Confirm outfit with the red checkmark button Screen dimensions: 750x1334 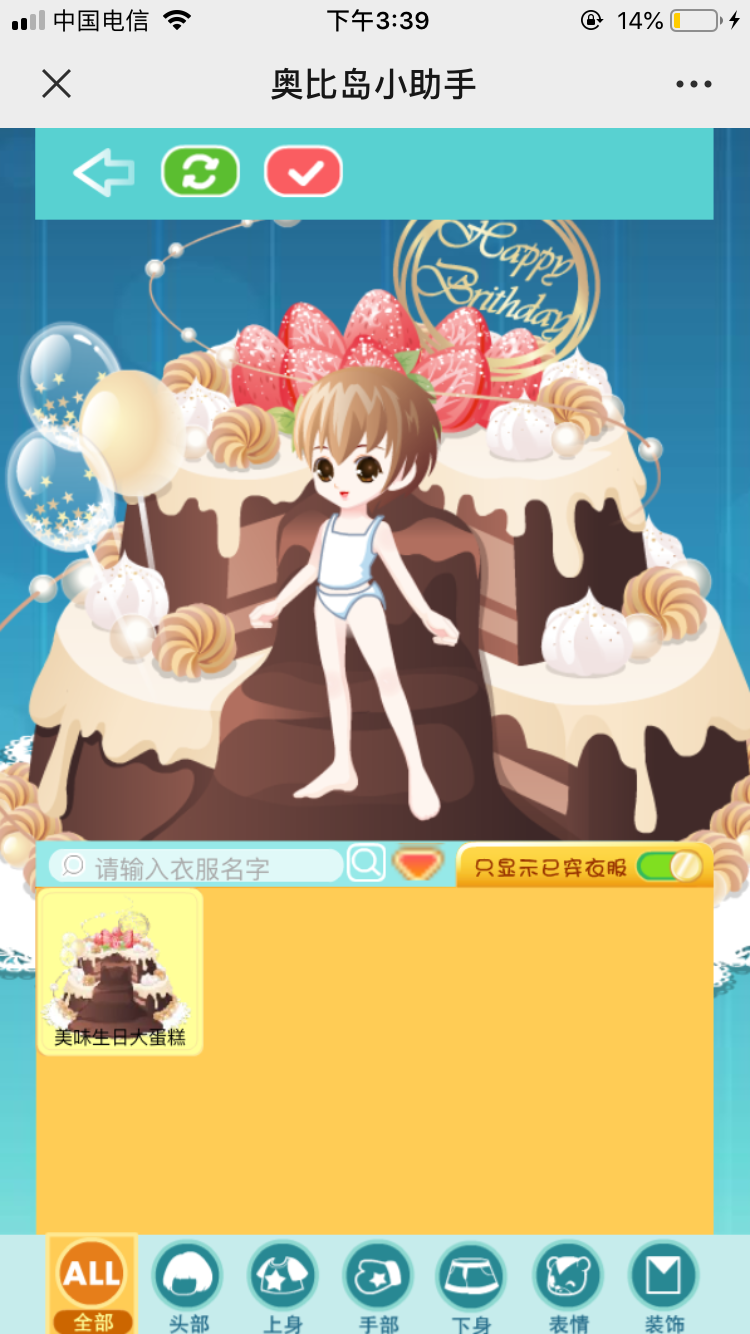[303, 173]
